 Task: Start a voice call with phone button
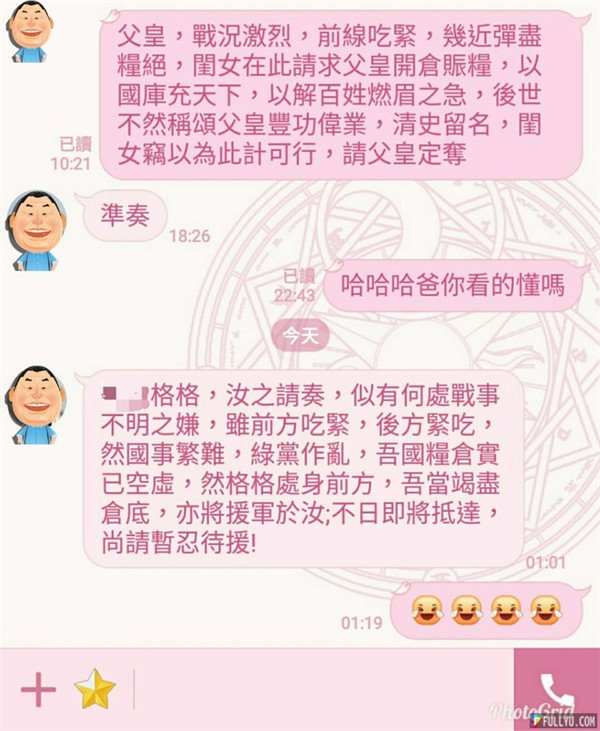point(556,688)
